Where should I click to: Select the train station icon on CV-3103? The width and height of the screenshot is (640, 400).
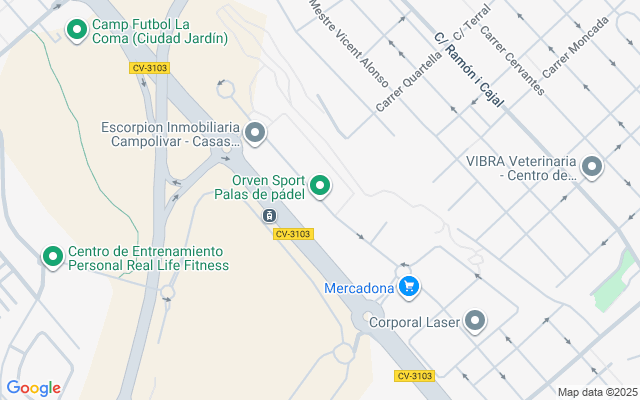pyautogui.click(x=268, y=215)
